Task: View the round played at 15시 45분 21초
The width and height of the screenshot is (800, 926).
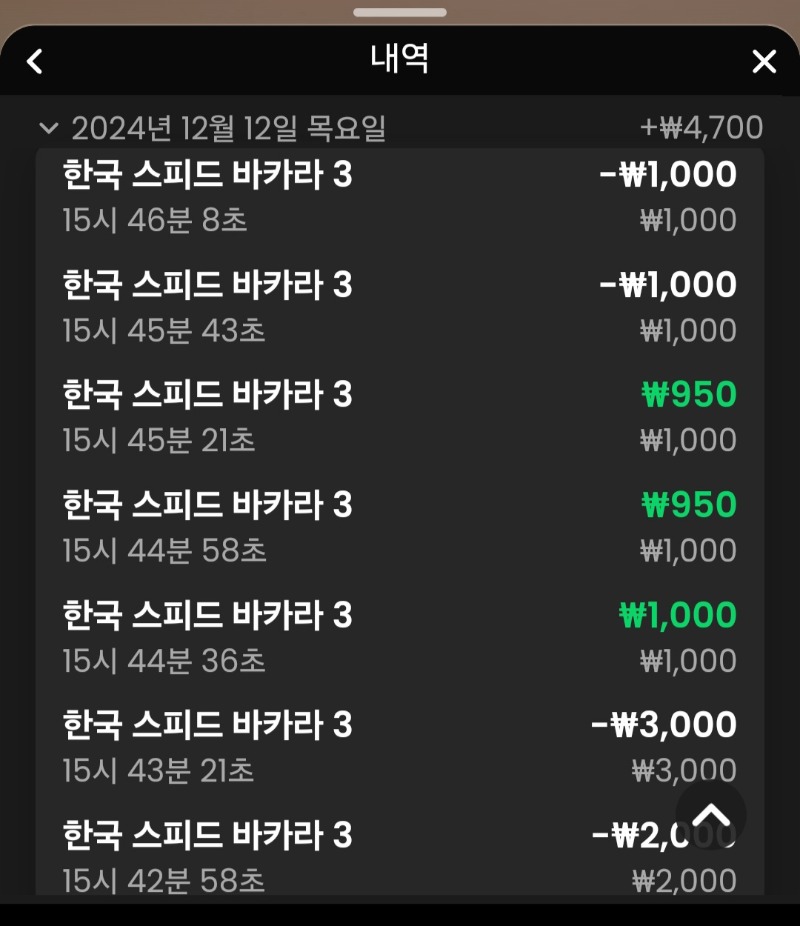Action: pos(400,417)
